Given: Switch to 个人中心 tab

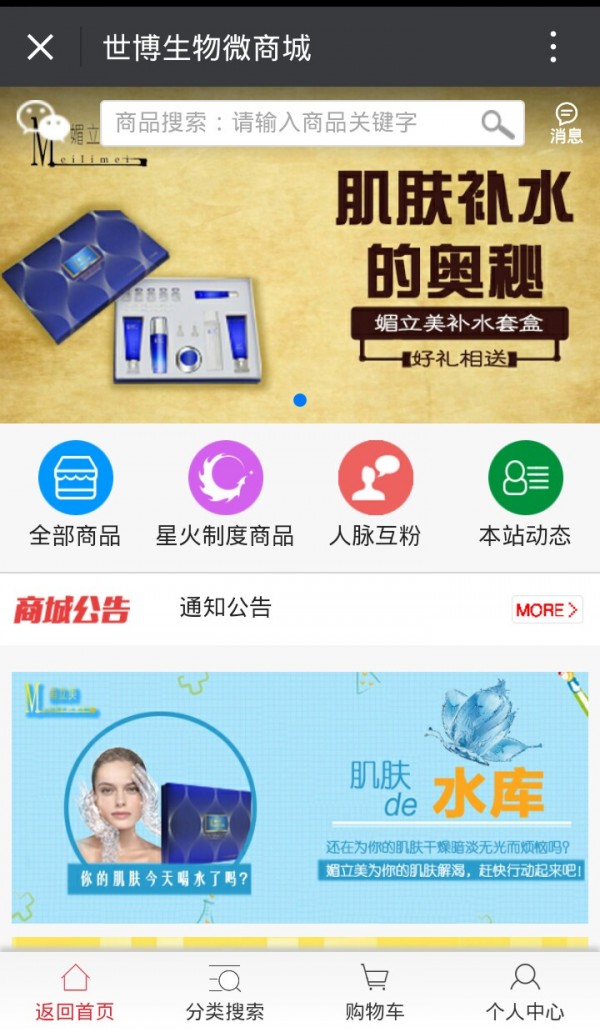Looking at the screenshot, I should 525,992.
